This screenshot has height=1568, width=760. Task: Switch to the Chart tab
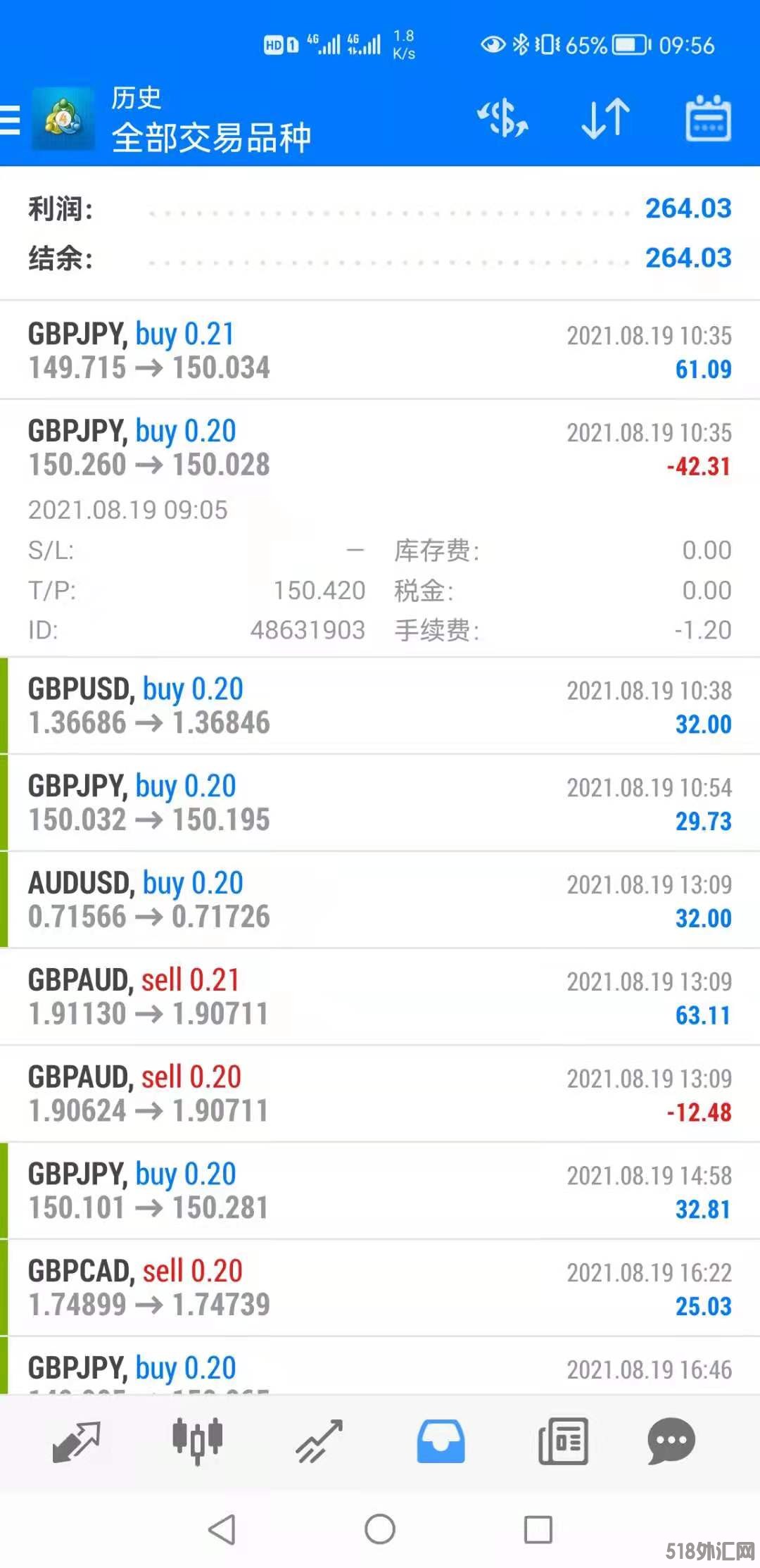pyautogui.click(x=198, y=1441)
